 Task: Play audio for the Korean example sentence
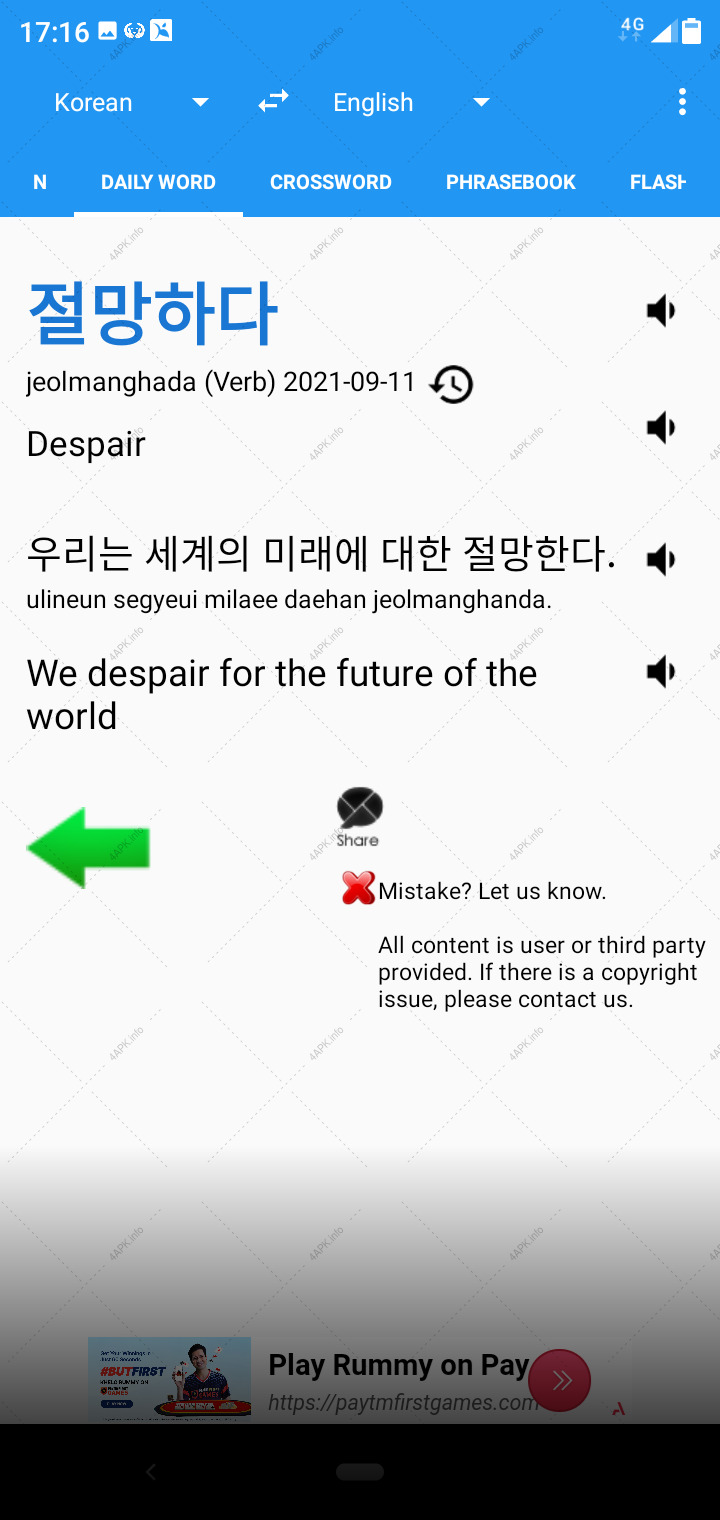point(661,559)
